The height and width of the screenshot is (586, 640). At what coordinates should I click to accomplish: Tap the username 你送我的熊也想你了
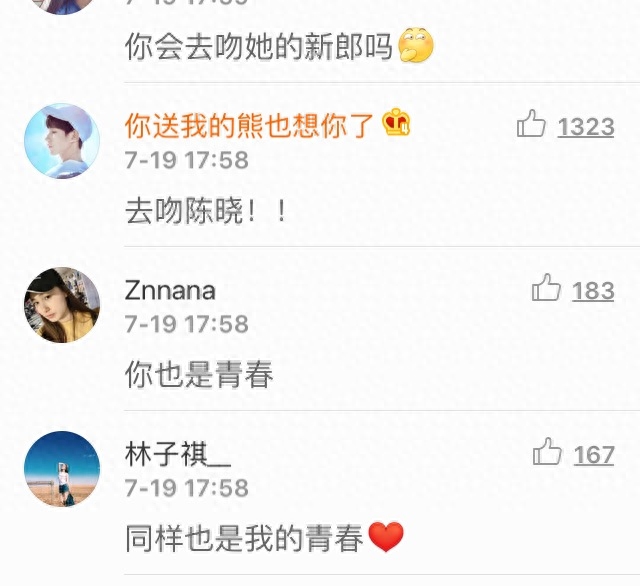click(250, 125)
